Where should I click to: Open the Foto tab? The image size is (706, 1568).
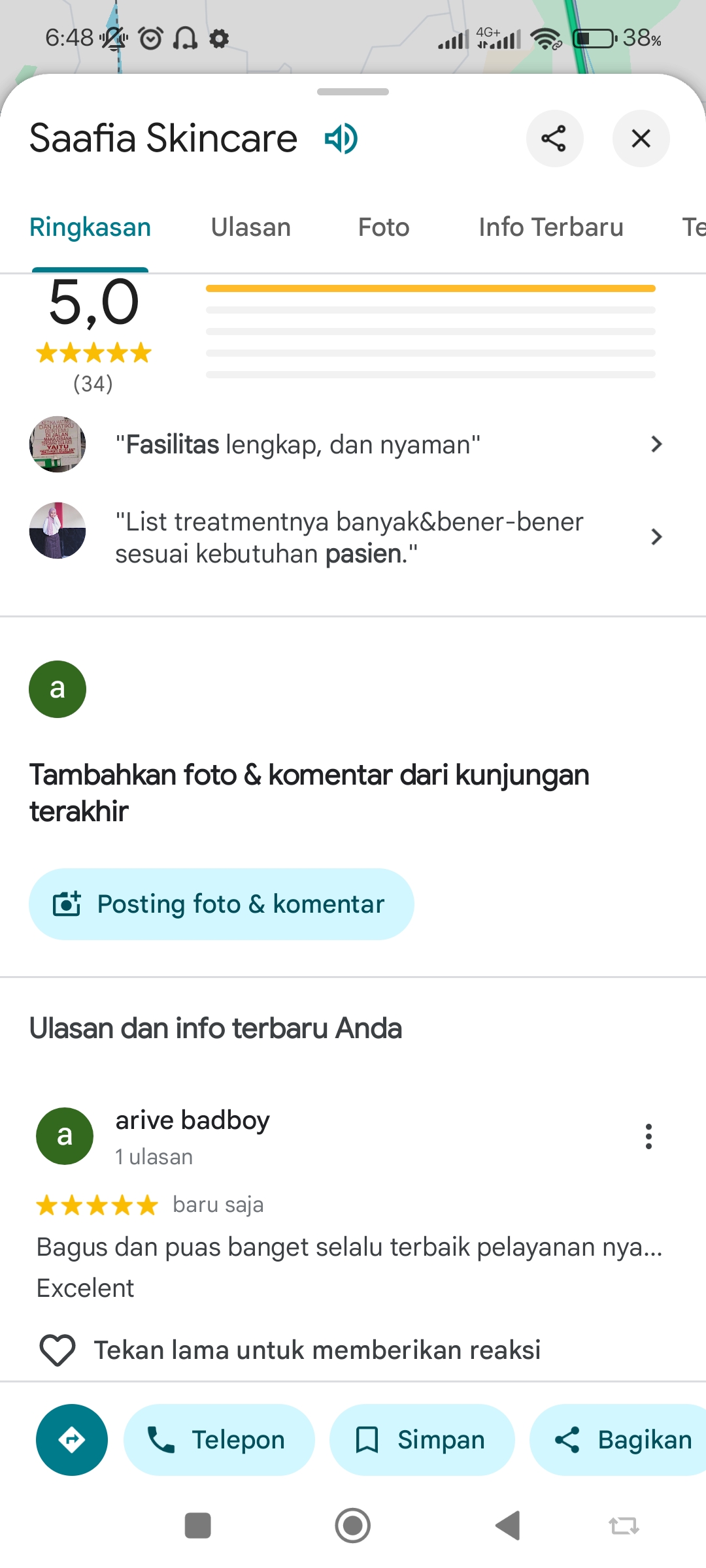pos(384,227)
